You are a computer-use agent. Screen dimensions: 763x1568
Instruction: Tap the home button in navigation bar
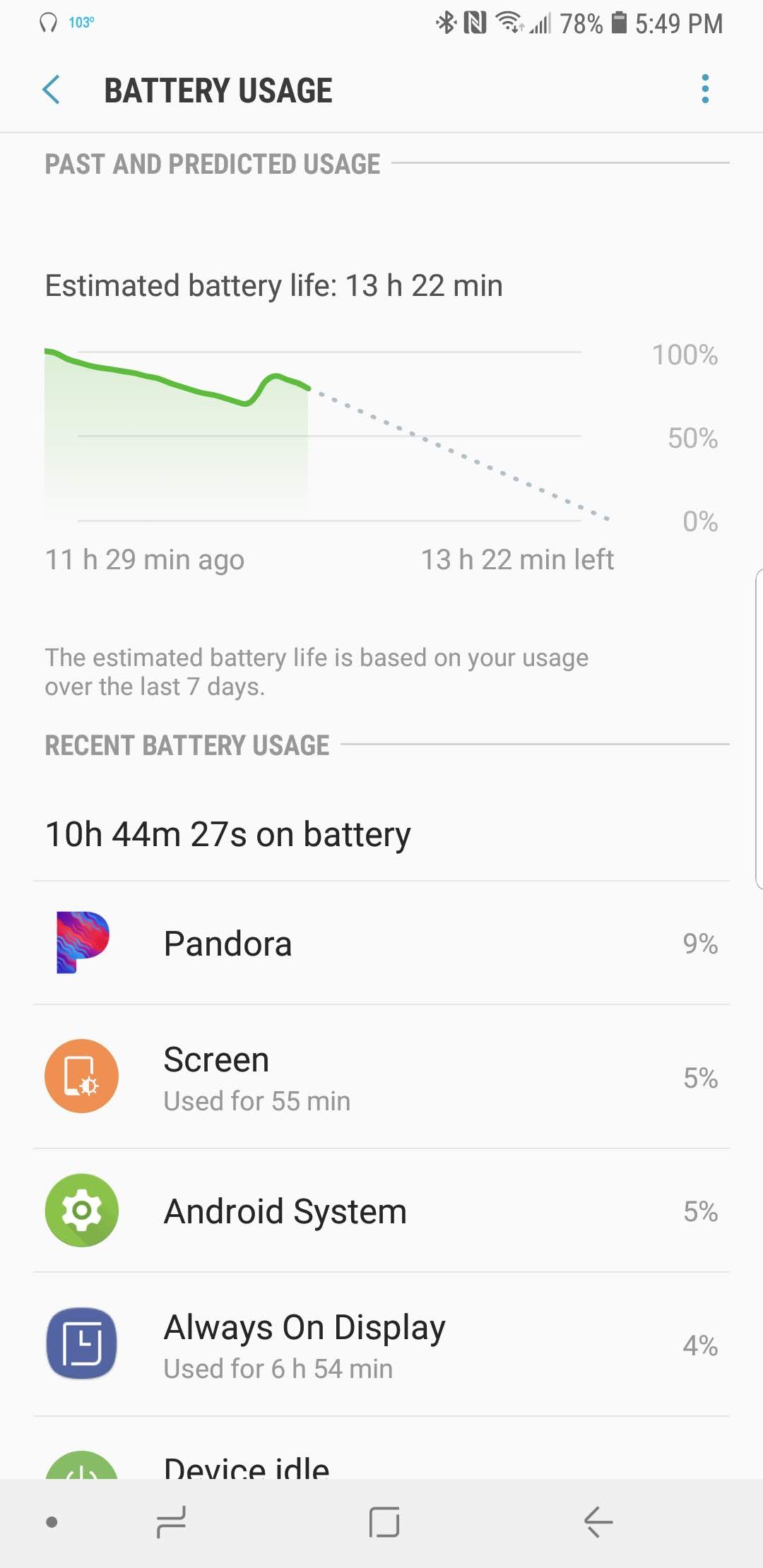coord(384,1522)
